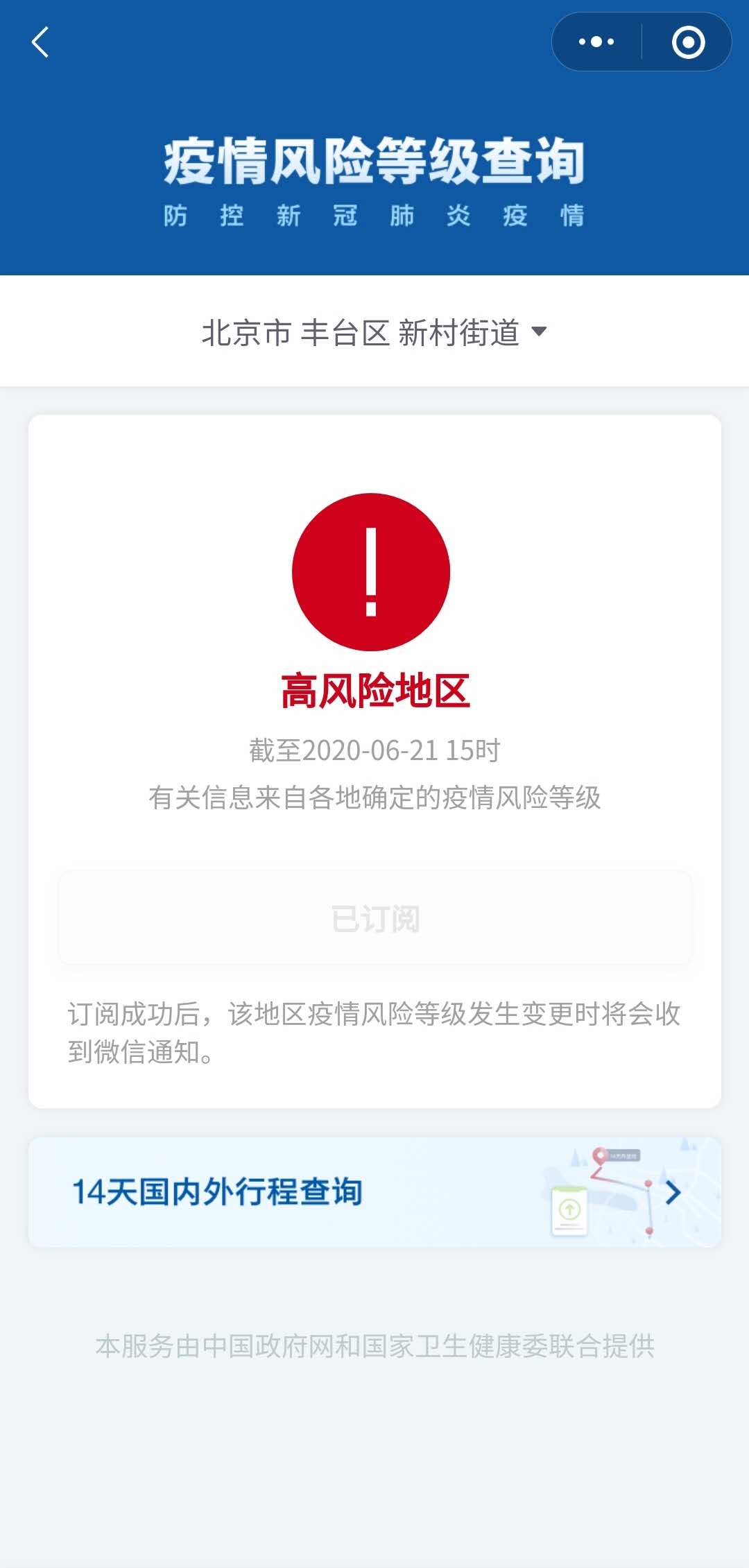Tap the back arrow at top left
Screen dimensions: 749x1568
click(x=40, y=44)
